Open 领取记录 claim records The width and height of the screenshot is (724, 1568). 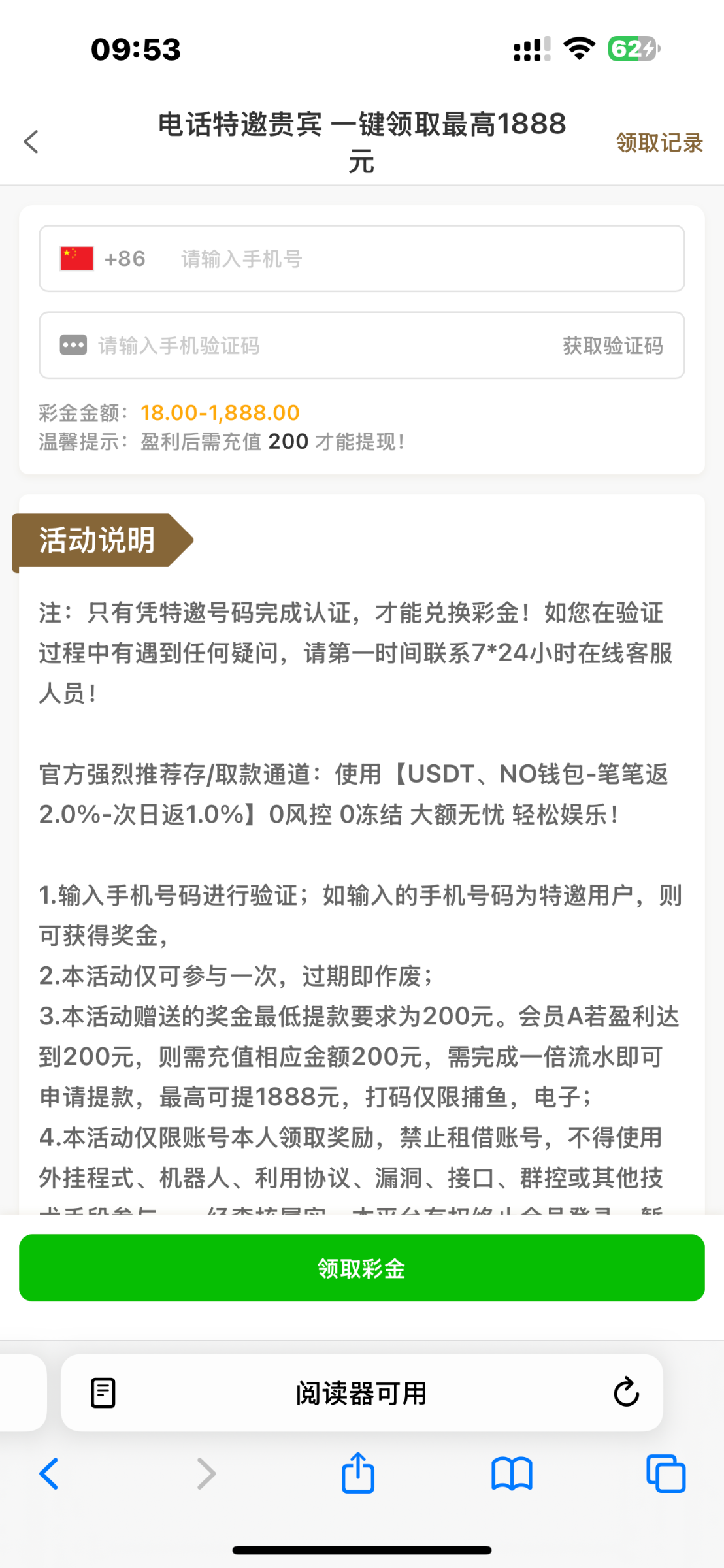pos(659,142)
